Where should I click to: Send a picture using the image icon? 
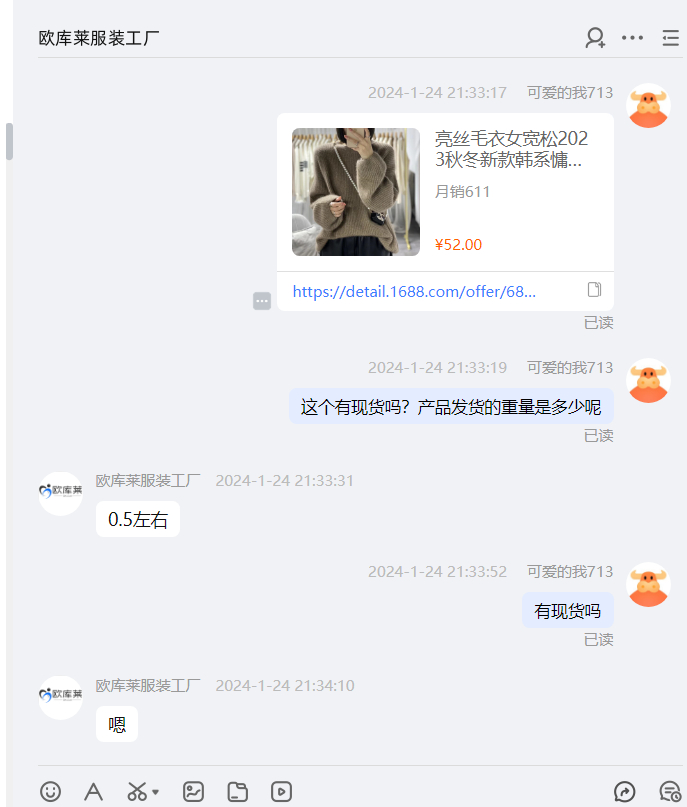pyautogui.click(x=194, y=792)
